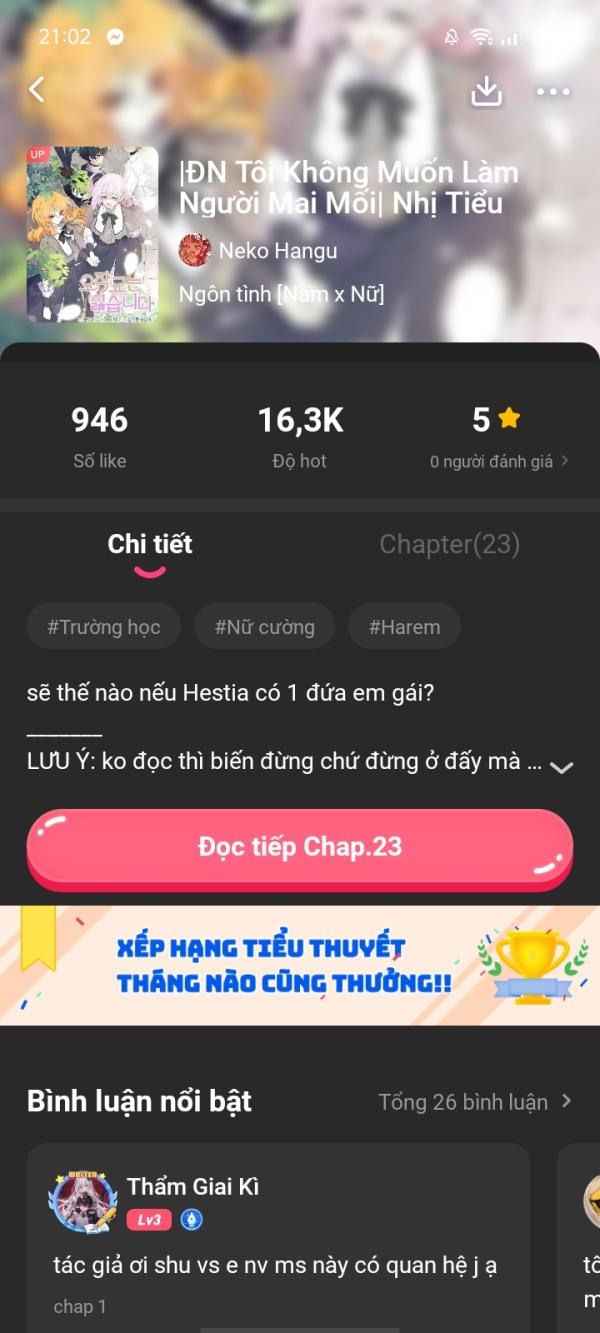Open the three-dot overflow menu
Image resolution: width=600 pixels, height=1333 pixels.
click(x=552, y=91)
